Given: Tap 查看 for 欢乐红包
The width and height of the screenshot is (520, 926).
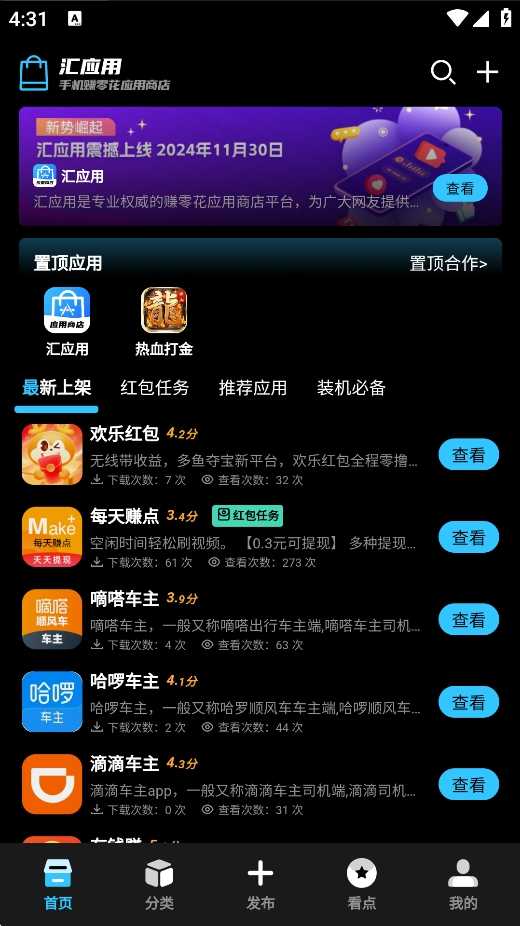Looking at the screenshot, I should coord(469,455).
